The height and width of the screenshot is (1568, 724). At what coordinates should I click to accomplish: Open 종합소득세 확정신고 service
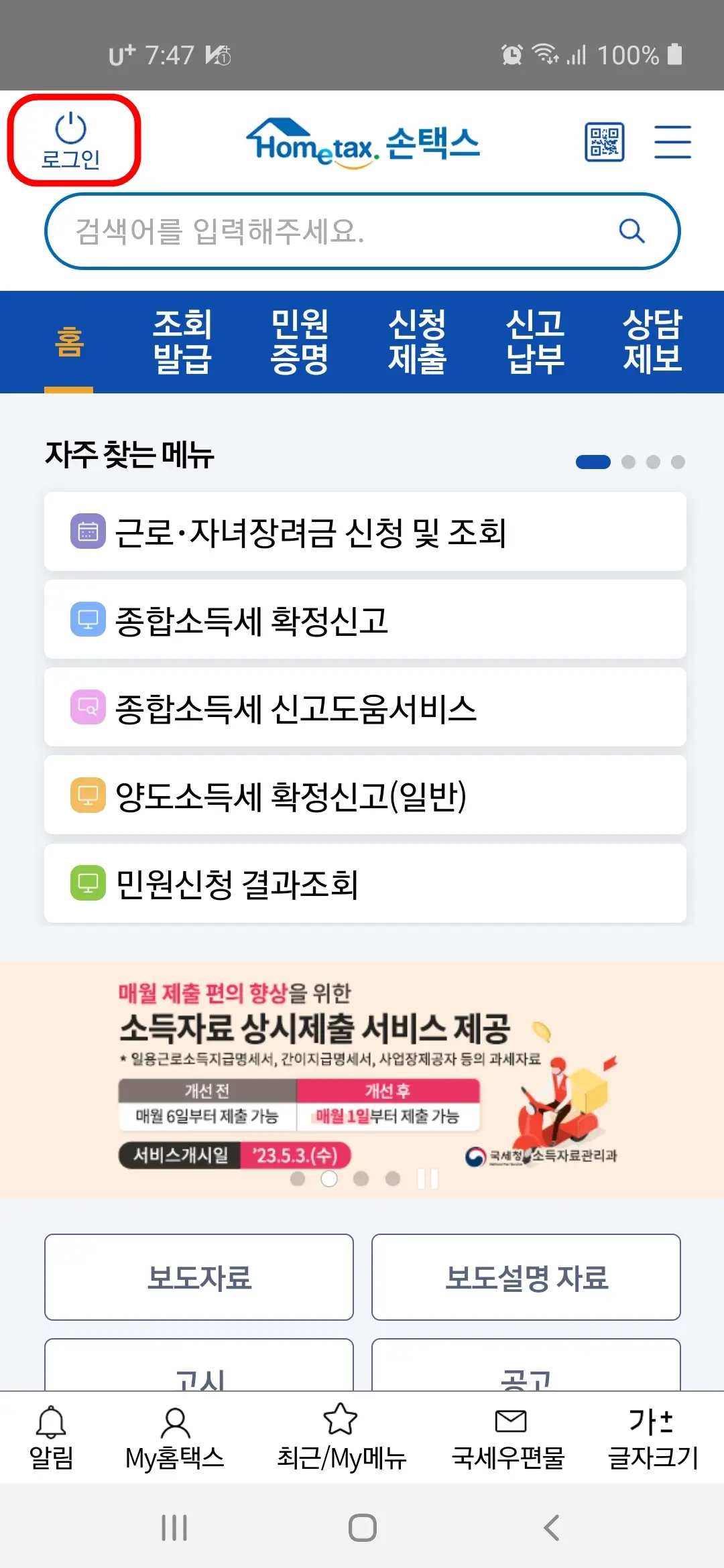[x=365, y=618]
